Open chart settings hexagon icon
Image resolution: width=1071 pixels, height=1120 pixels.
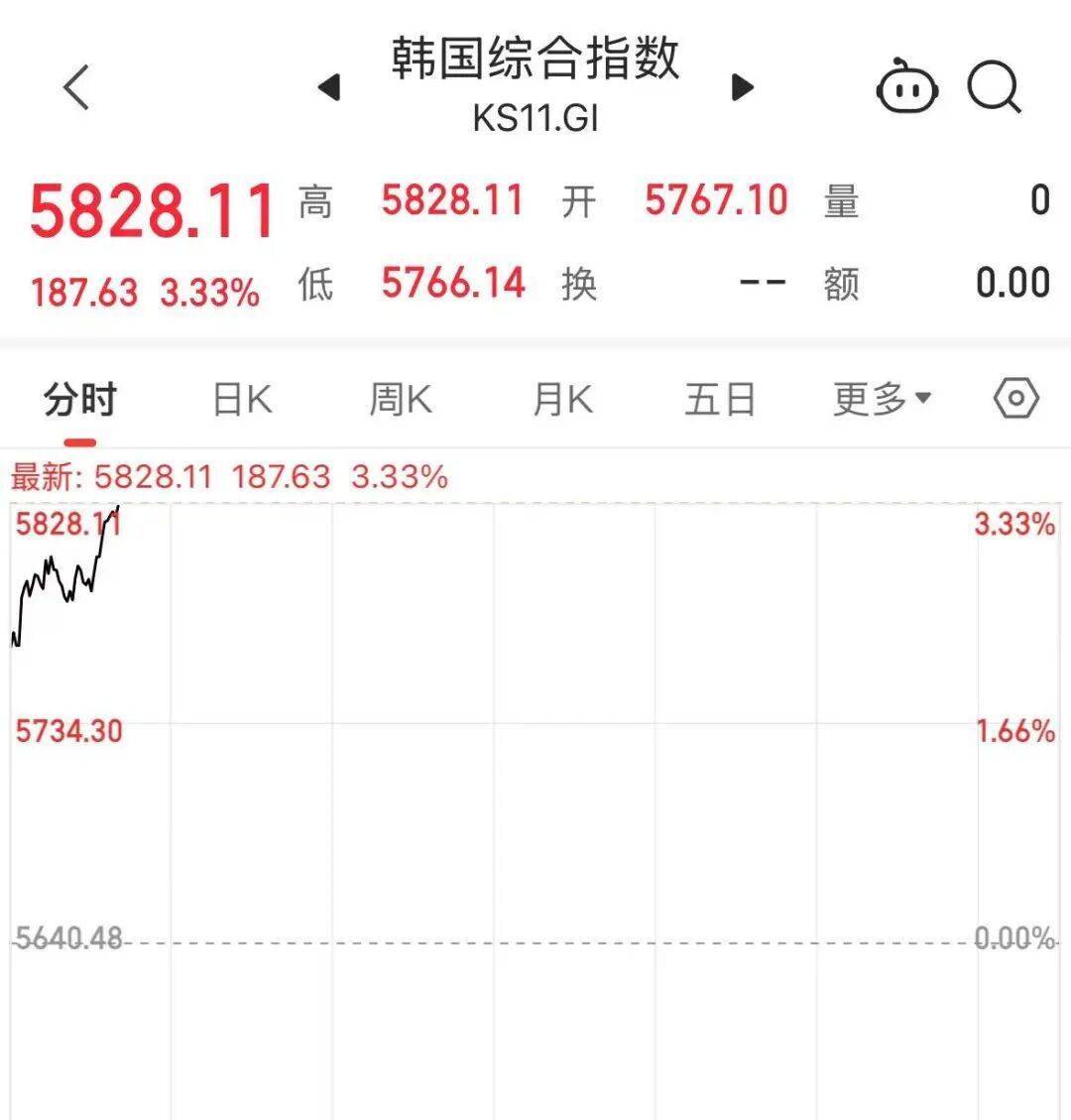pos(1015,399)
